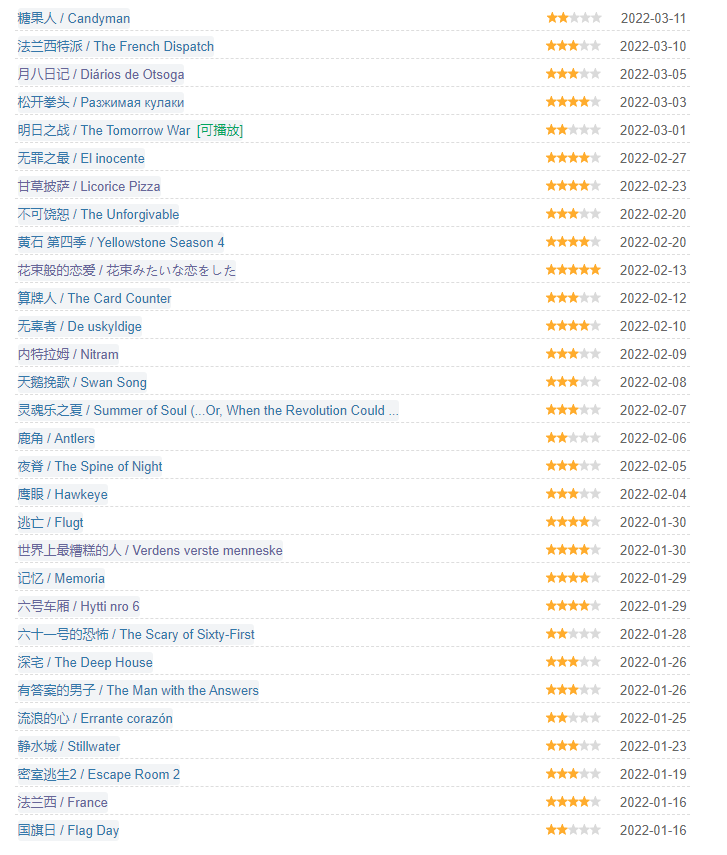The height and width of the screenshot is (855, 727).
Task: Open The Tomorrow War link
Action: (x=104, y=130)
